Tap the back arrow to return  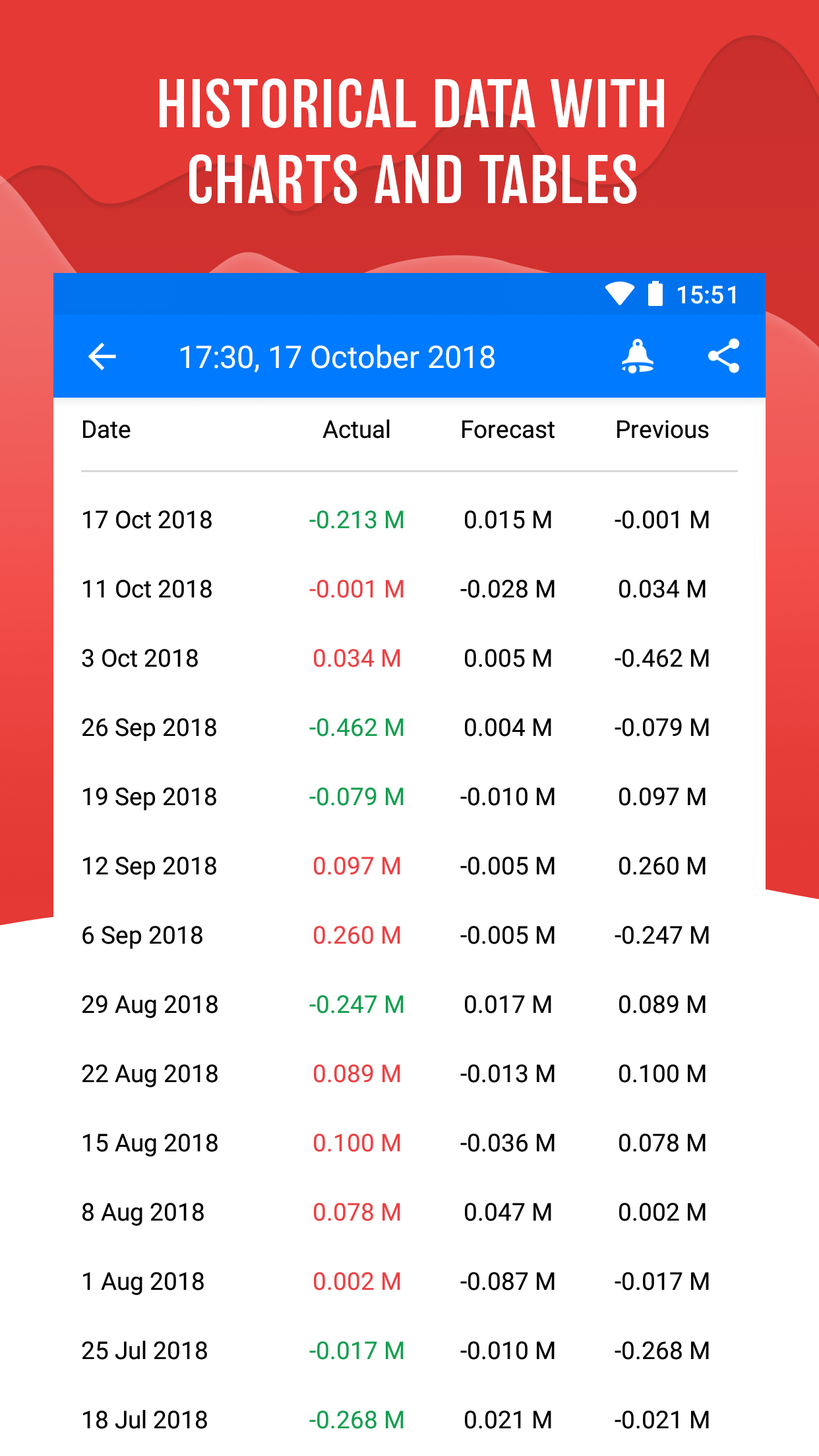click(x=100, y=356)
